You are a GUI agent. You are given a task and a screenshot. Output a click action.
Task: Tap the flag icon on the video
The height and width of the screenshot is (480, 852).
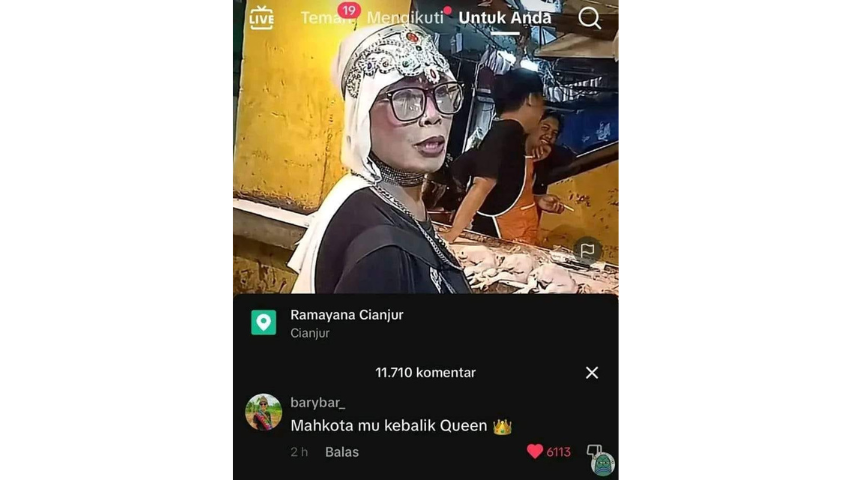coord(587,250)
